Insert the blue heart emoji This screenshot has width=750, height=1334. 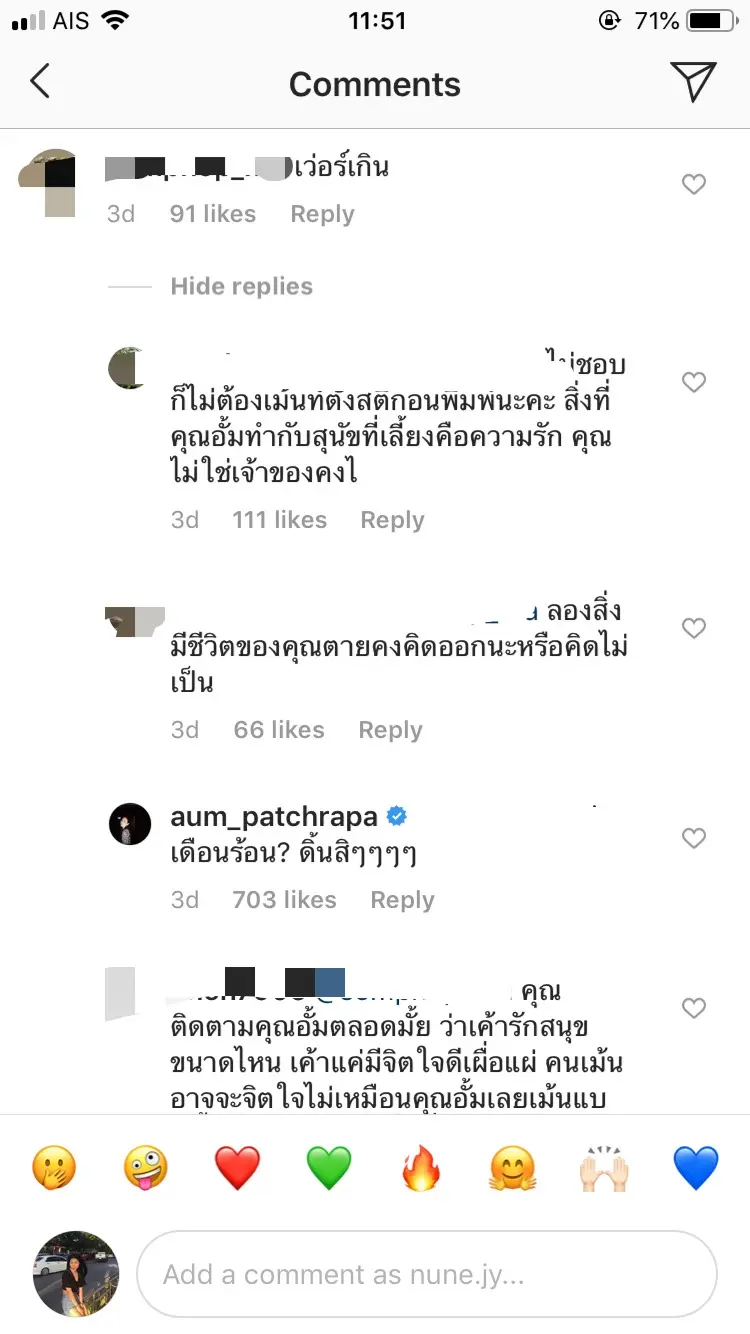click(696, 1168)
